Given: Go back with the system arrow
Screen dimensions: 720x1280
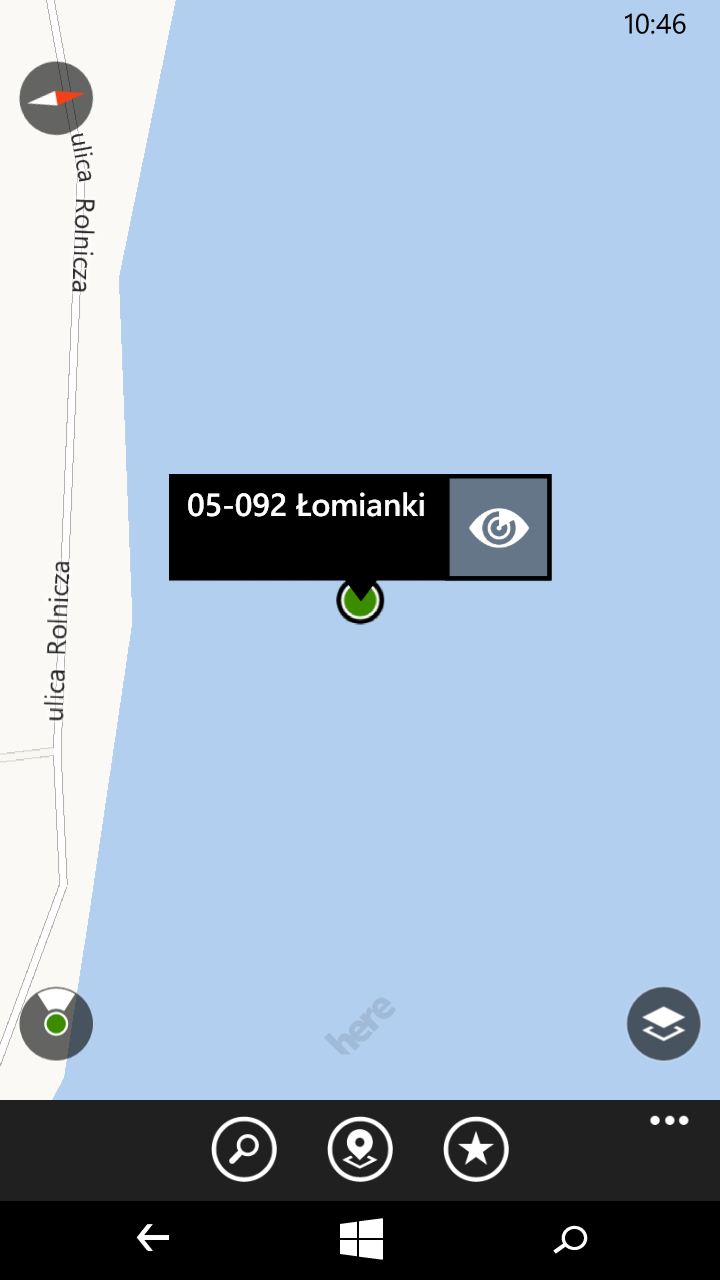Looking at the screenshot, I should pyautogui.click(x=153, y=1240).
